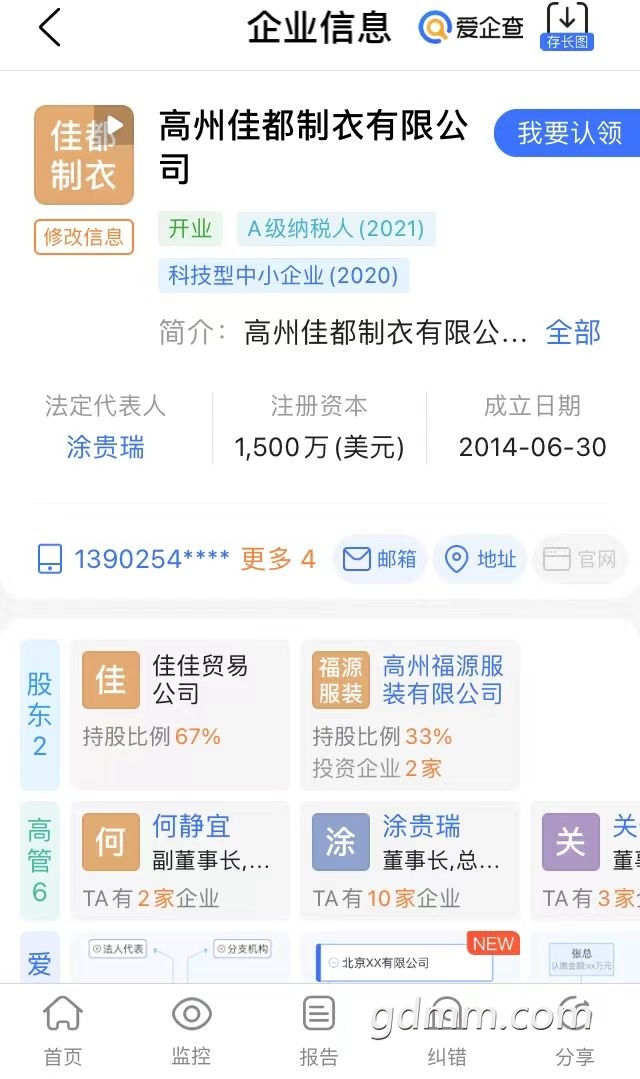Expand full company intro via 全部
The image size is (640, 1079).
573,332
